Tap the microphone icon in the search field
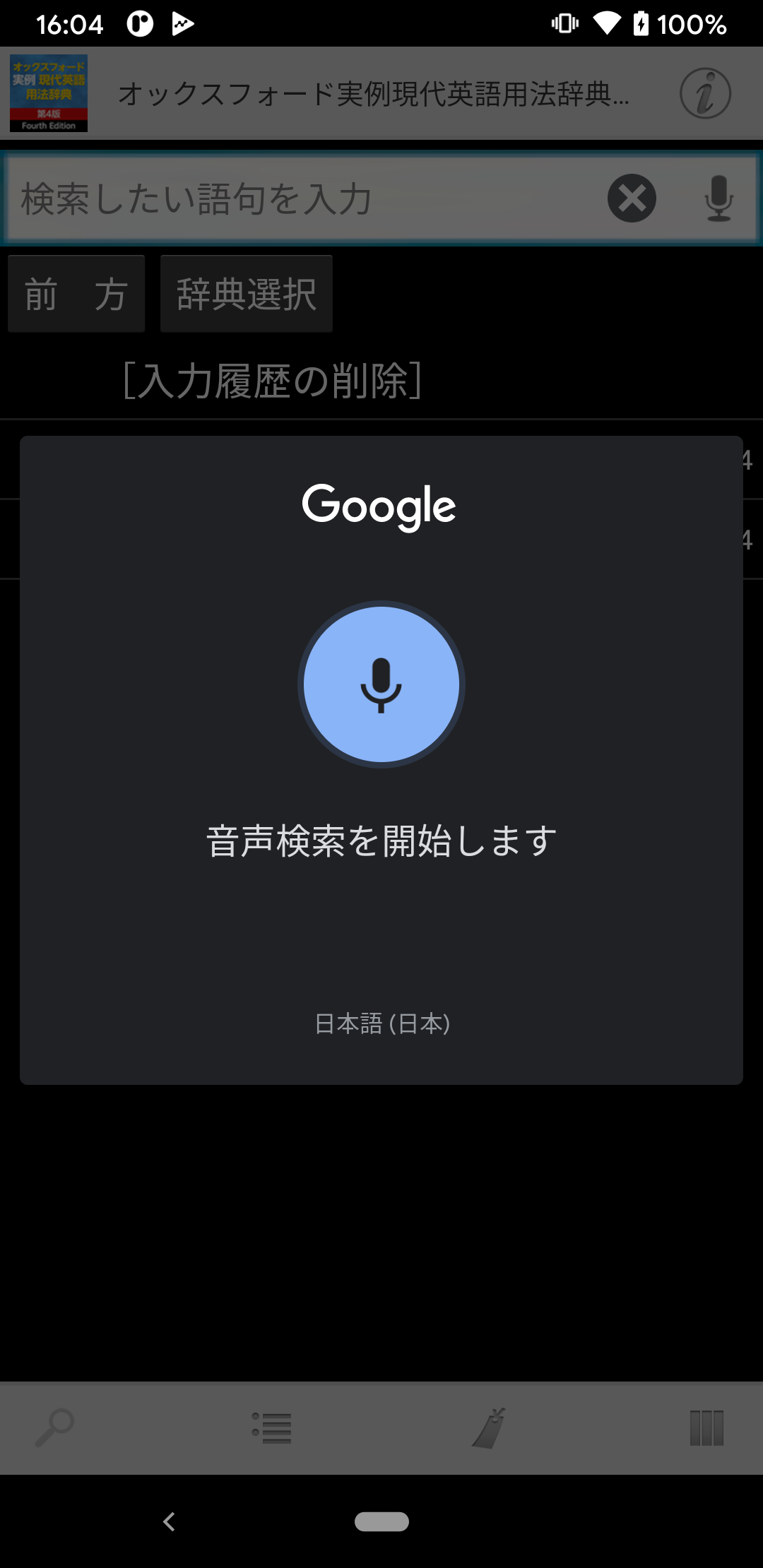The image size is (763, 1568). click(718, 198)
